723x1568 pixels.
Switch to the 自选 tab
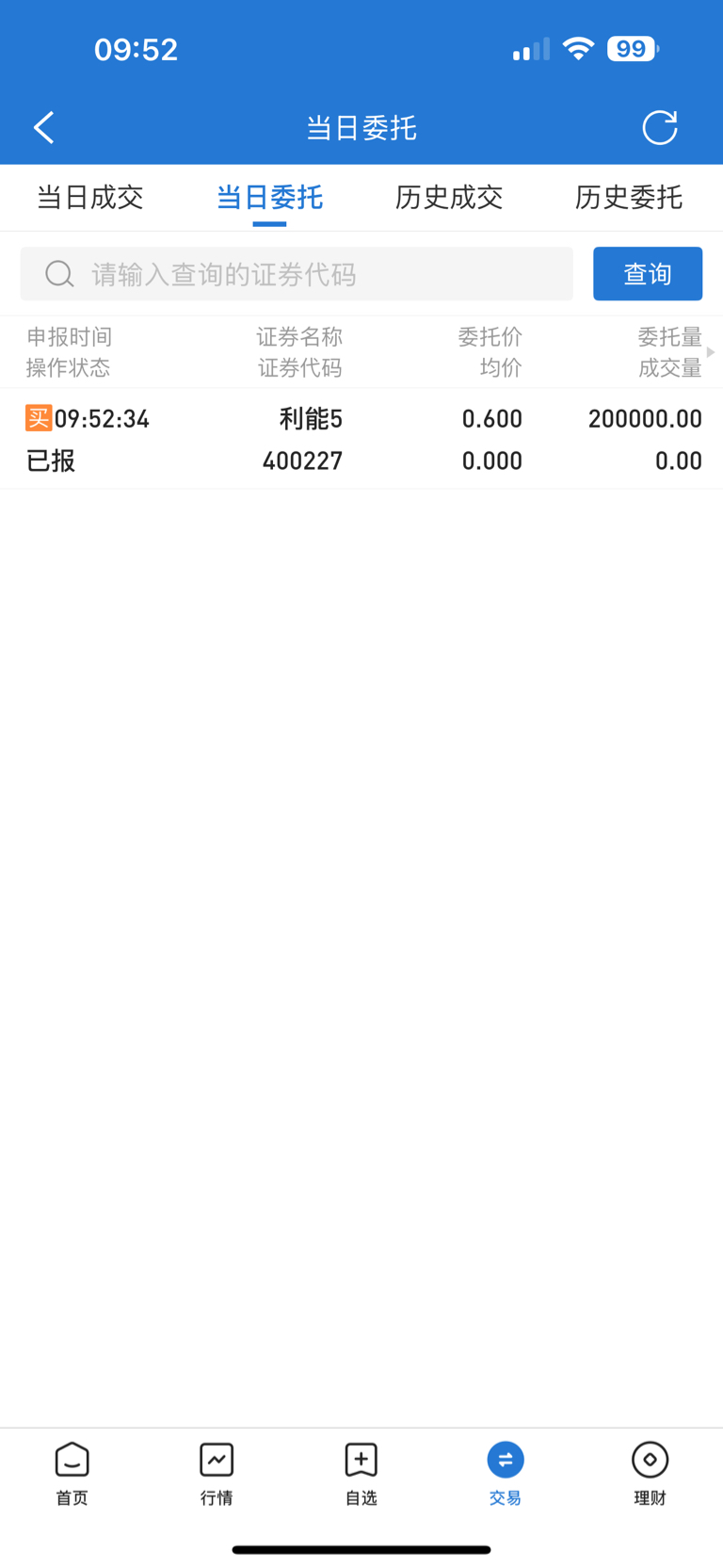point(361,1473)
